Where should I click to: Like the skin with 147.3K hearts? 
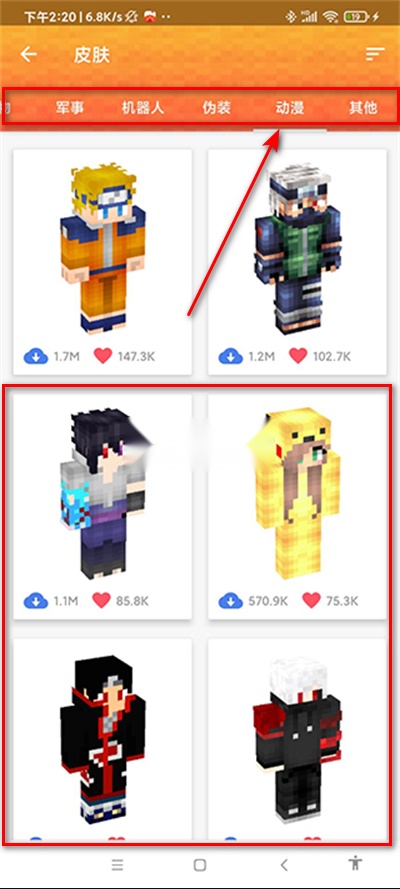tap(103, 356)
